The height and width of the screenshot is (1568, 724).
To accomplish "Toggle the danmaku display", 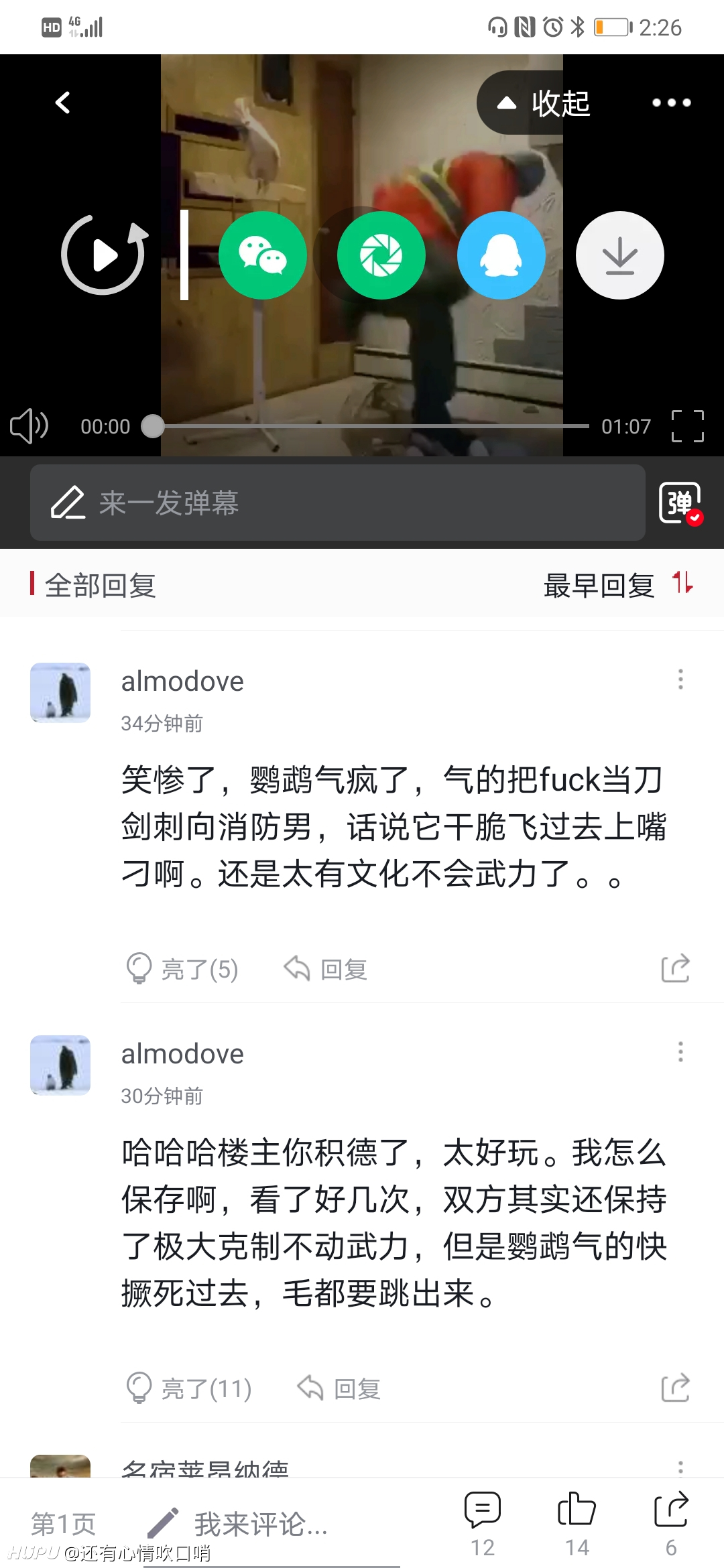I will pyautogui.click(x=681, y=503).
